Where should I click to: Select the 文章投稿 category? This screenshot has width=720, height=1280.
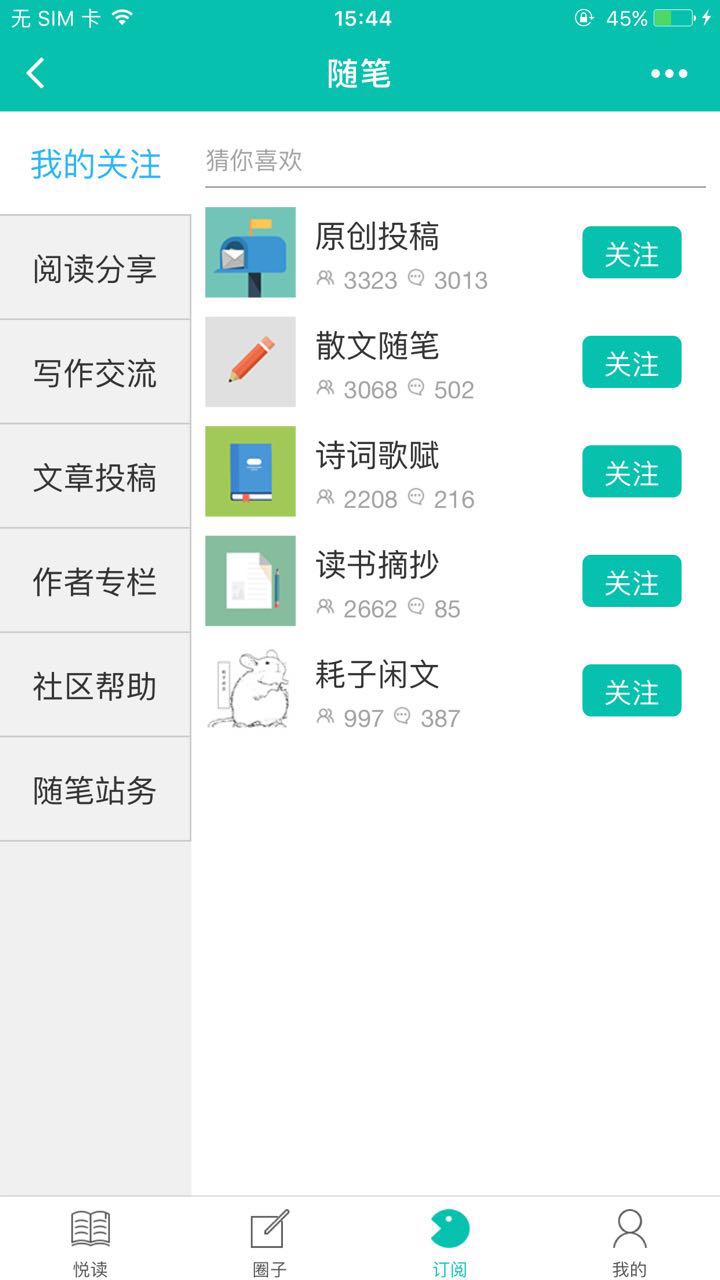point(95,477)
